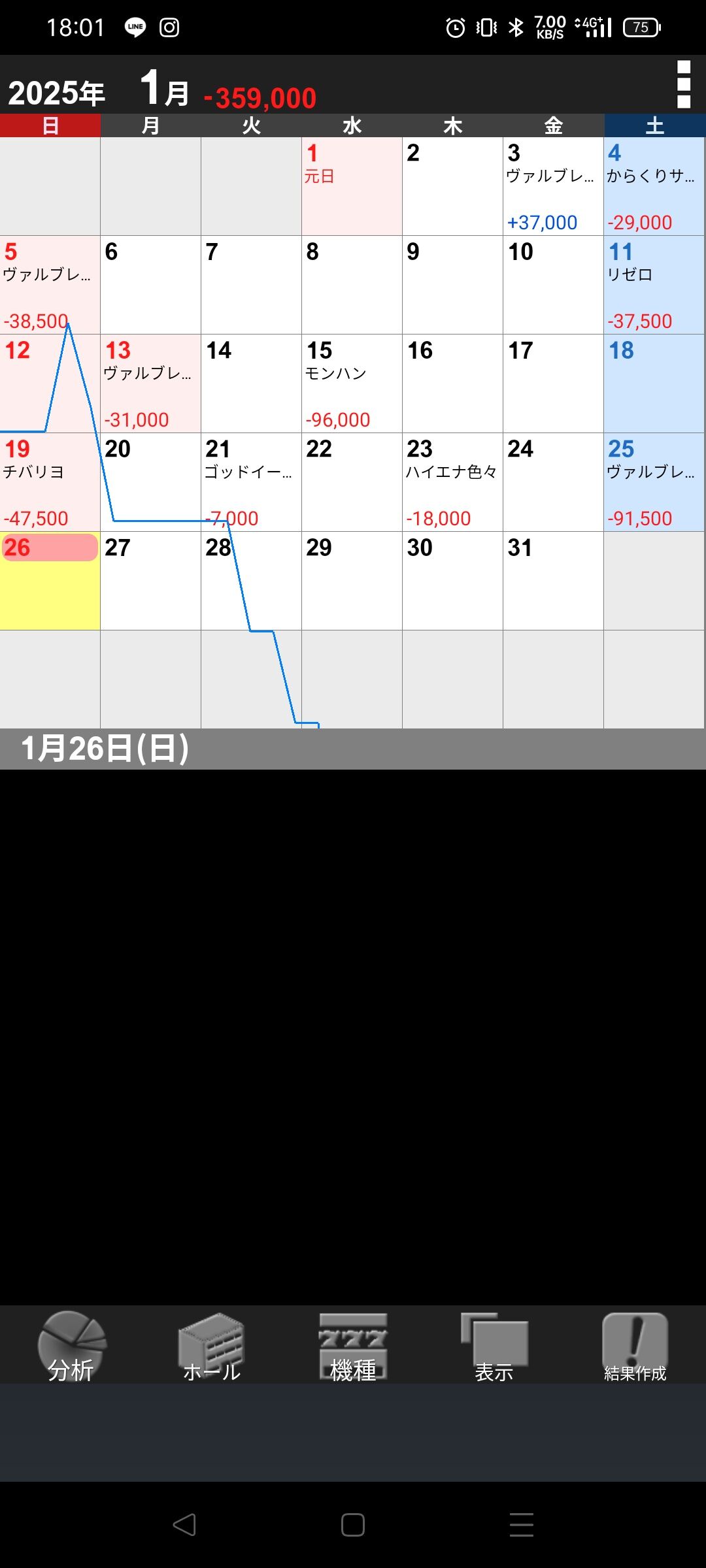
Task: Select January 25 with -91,500
Action: click(x=654, y=482)
